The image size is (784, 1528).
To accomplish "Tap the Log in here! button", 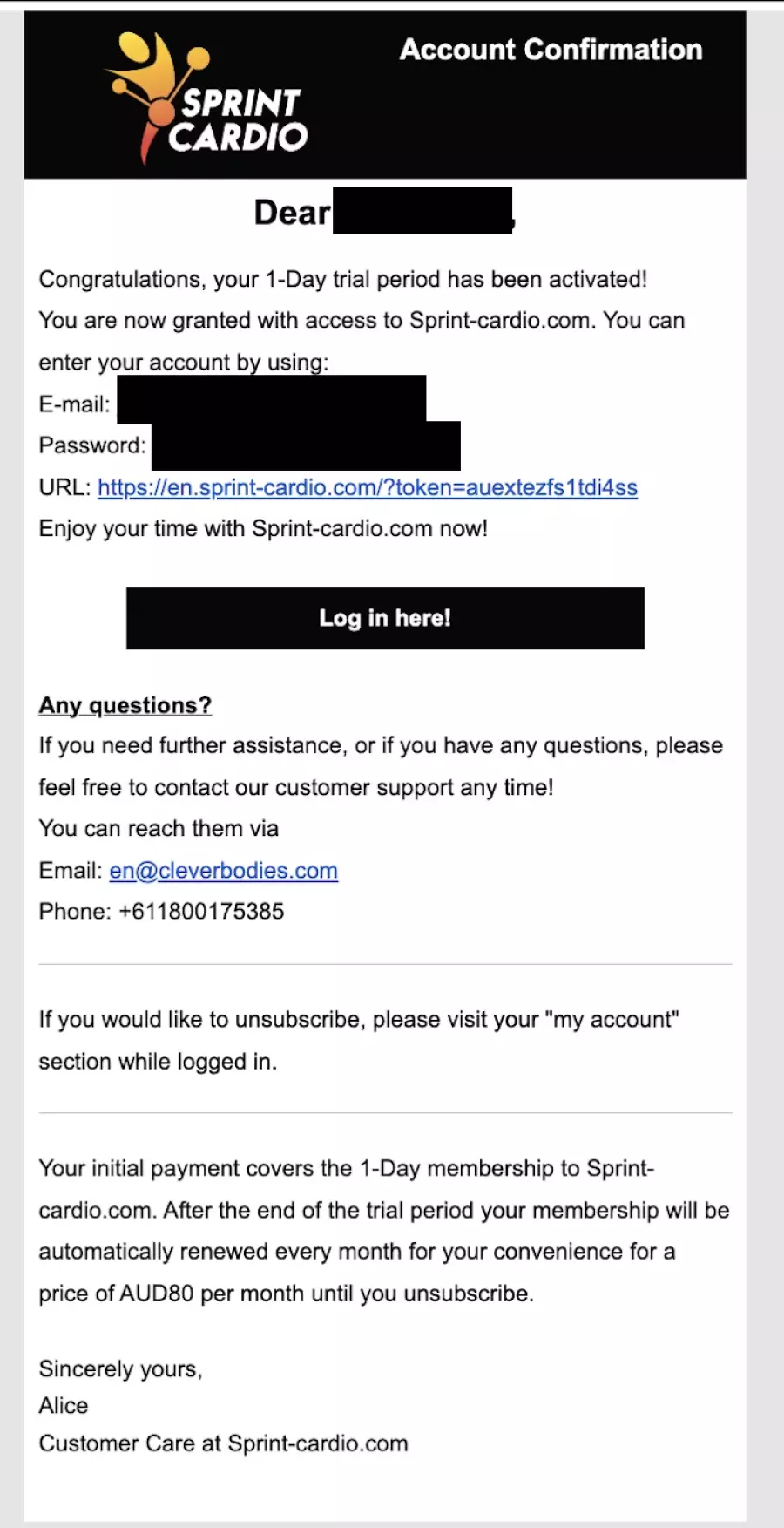I will [x=385, y=618].
